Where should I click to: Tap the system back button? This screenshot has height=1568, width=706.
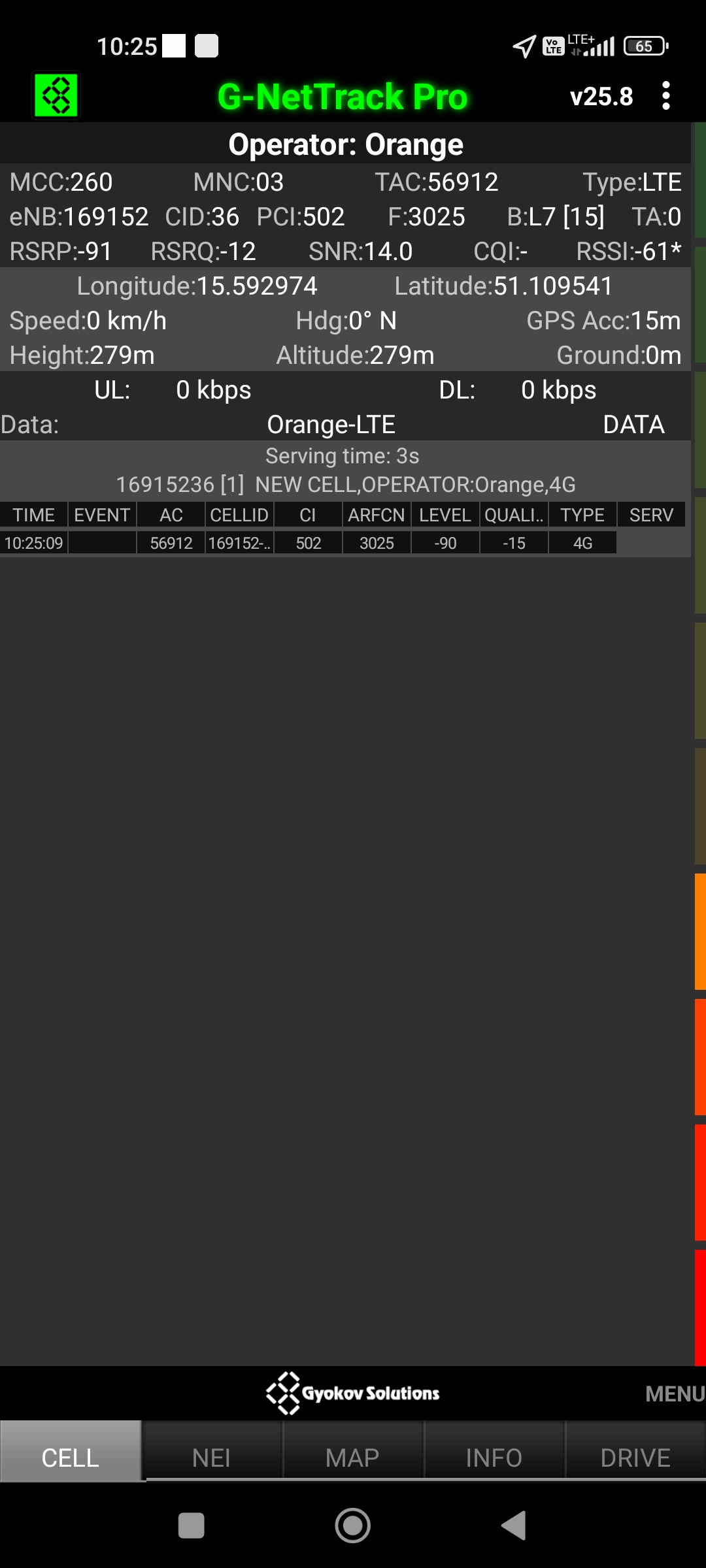click(x=514, y=1526)
